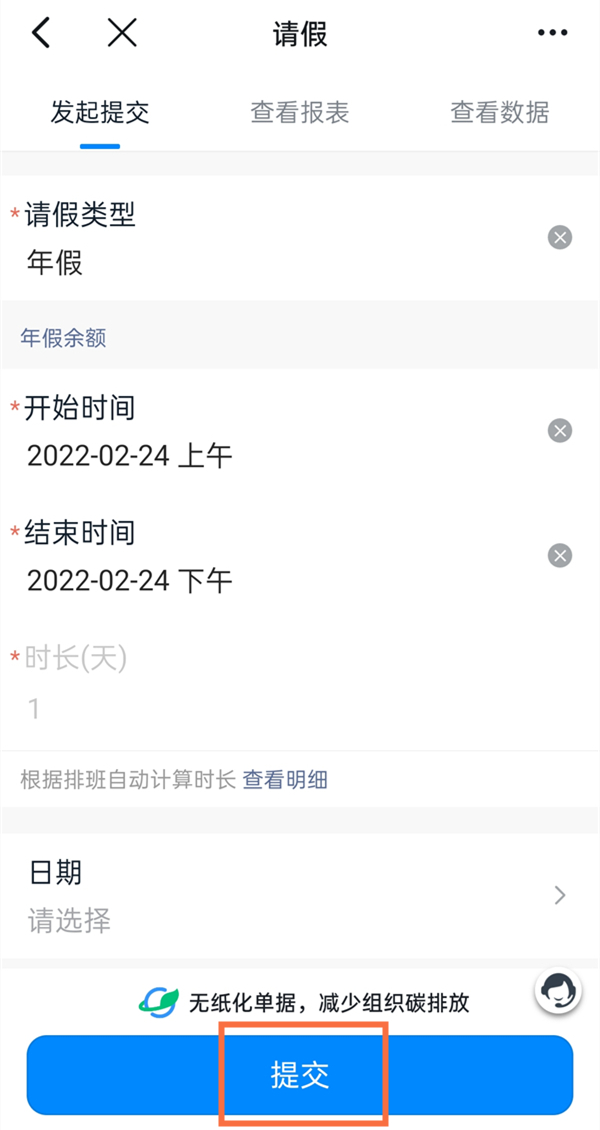Clear the 开始时间 value
This screenshot has width=600, height=1130.
[x=560, y=431]
